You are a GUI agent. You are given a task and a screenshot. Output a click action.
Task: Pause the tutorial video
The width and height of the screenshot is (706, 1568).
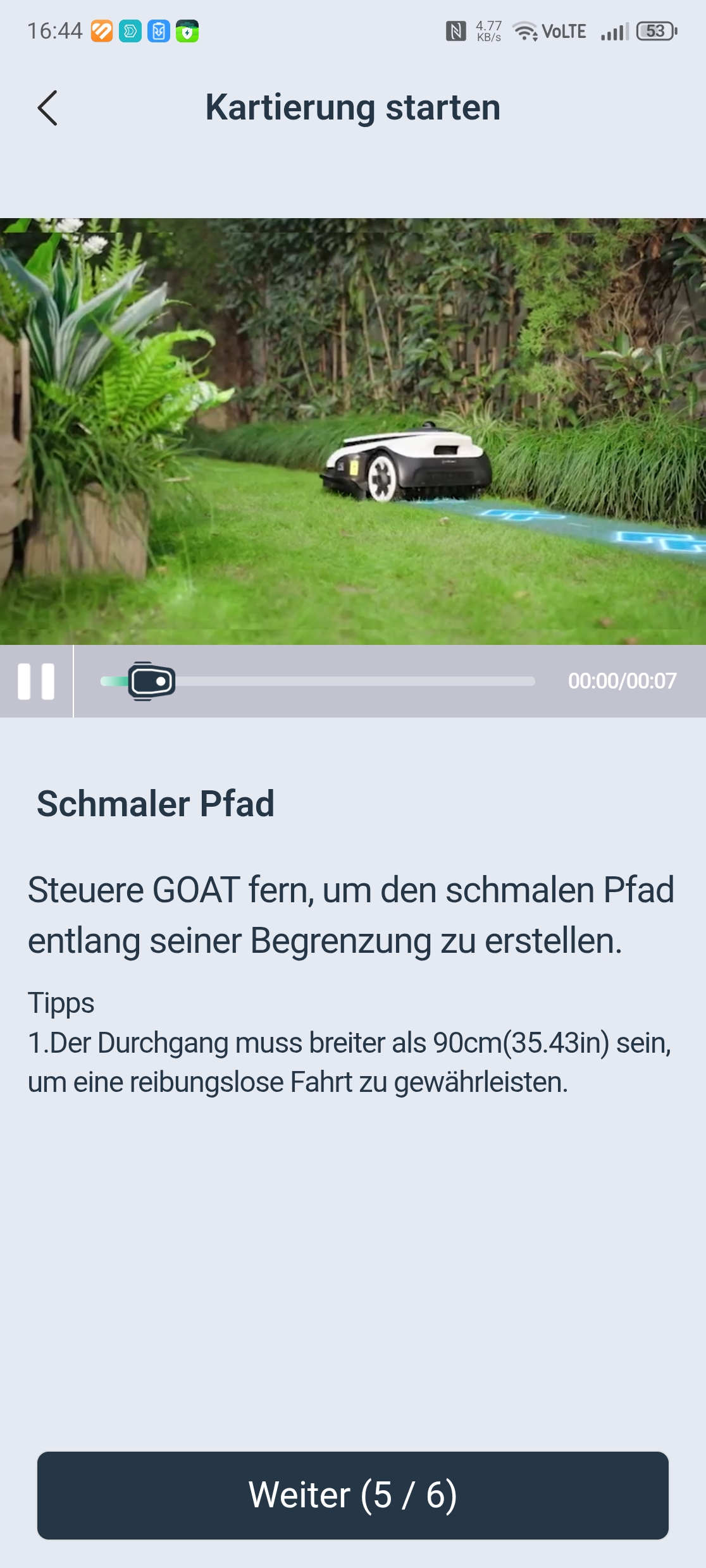click(36, 682)
